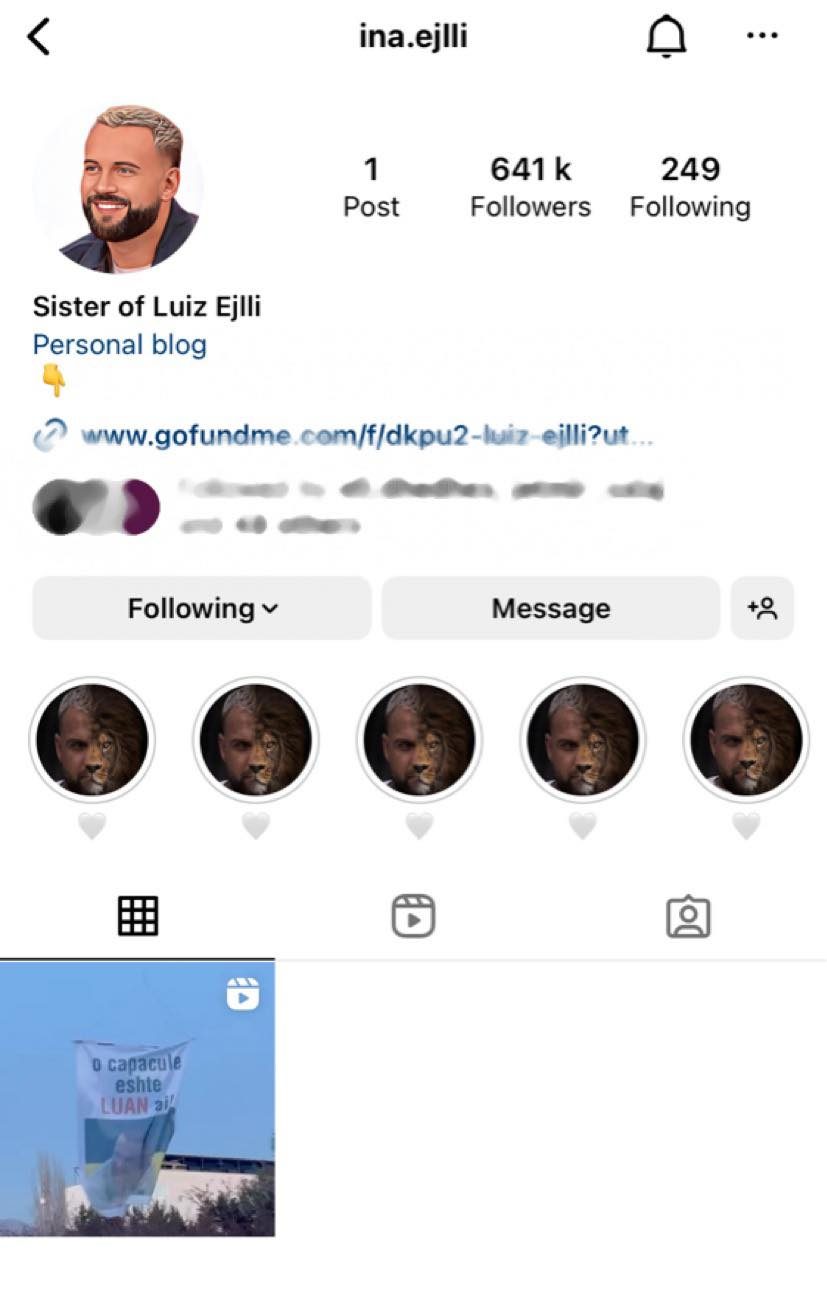
Task: Send a message via Message button
Action: [x=550, y=608]
